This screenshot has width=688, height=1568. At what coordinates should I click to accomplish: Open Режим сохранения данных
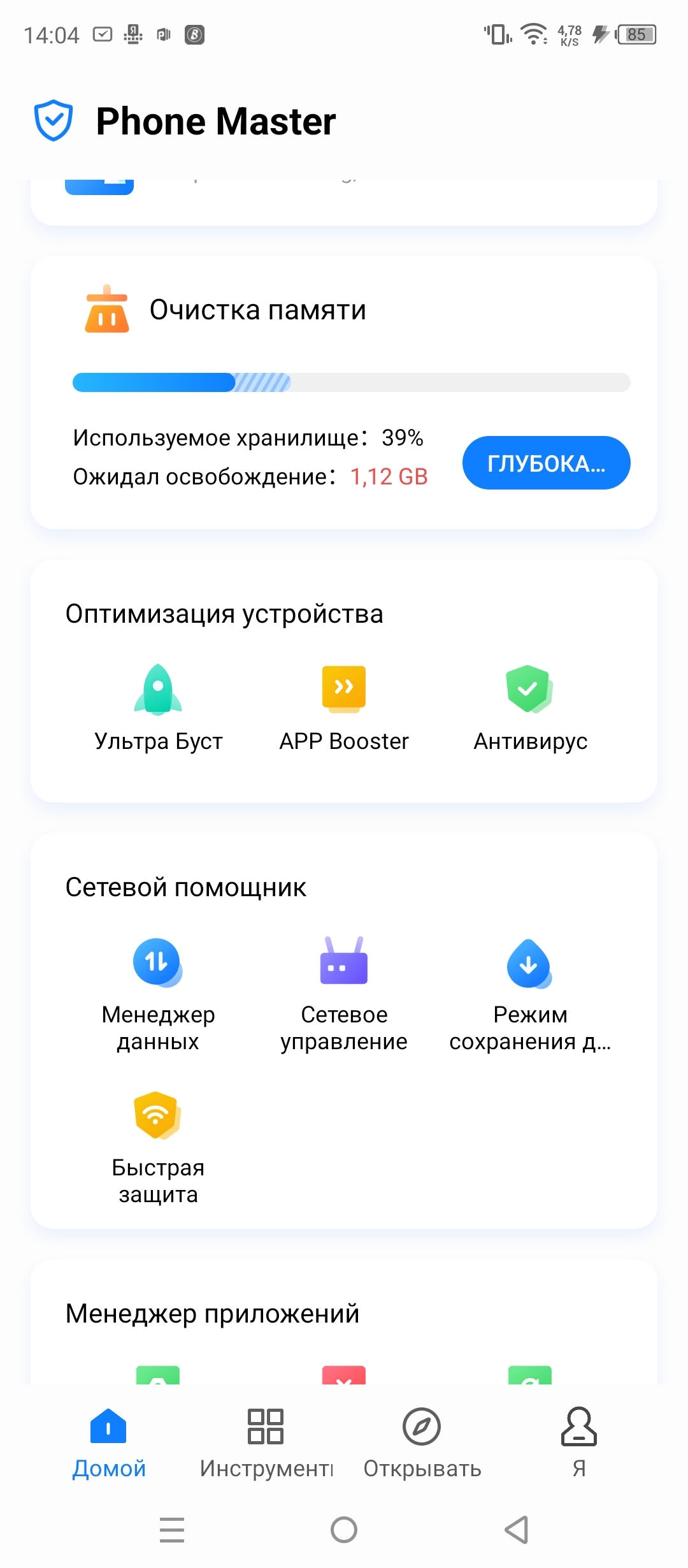(529, 994)
